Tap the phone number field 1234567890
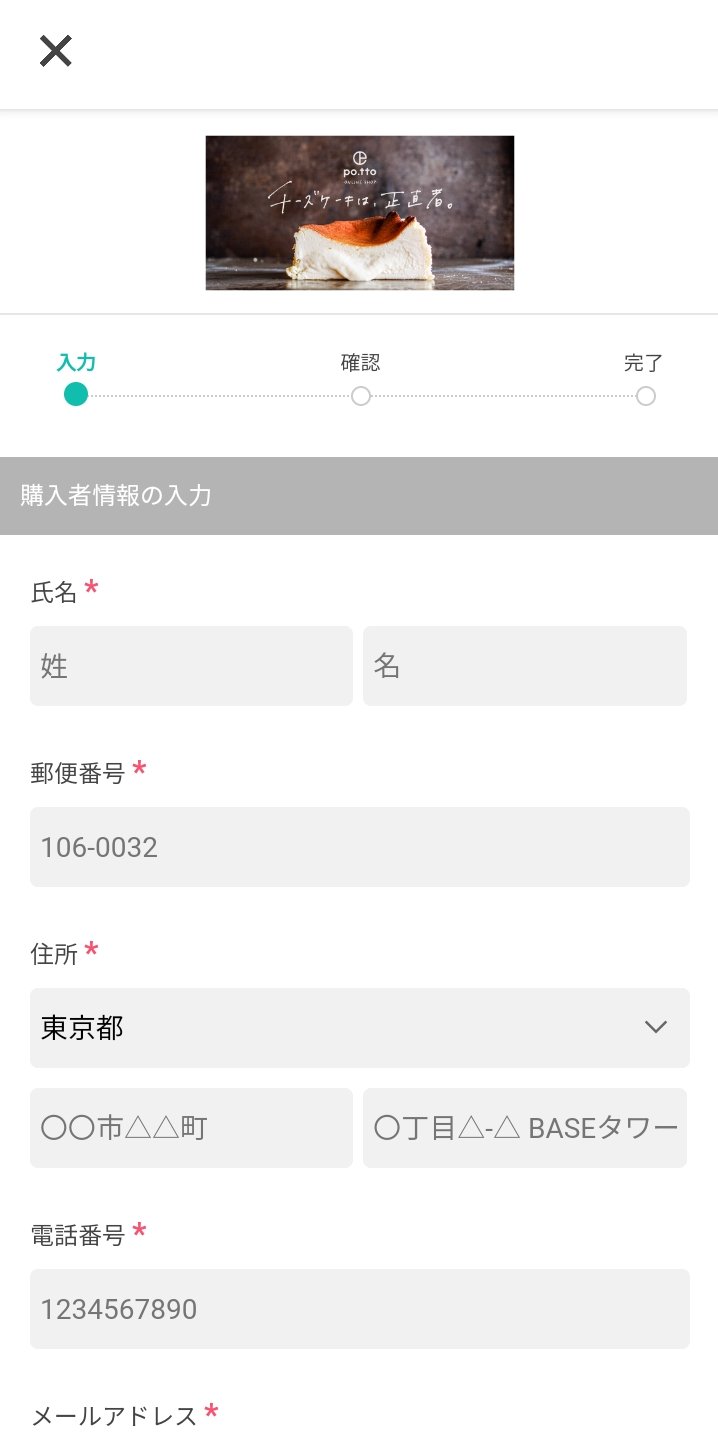Screen dimensions: 718x1442 click(360, 1309)
